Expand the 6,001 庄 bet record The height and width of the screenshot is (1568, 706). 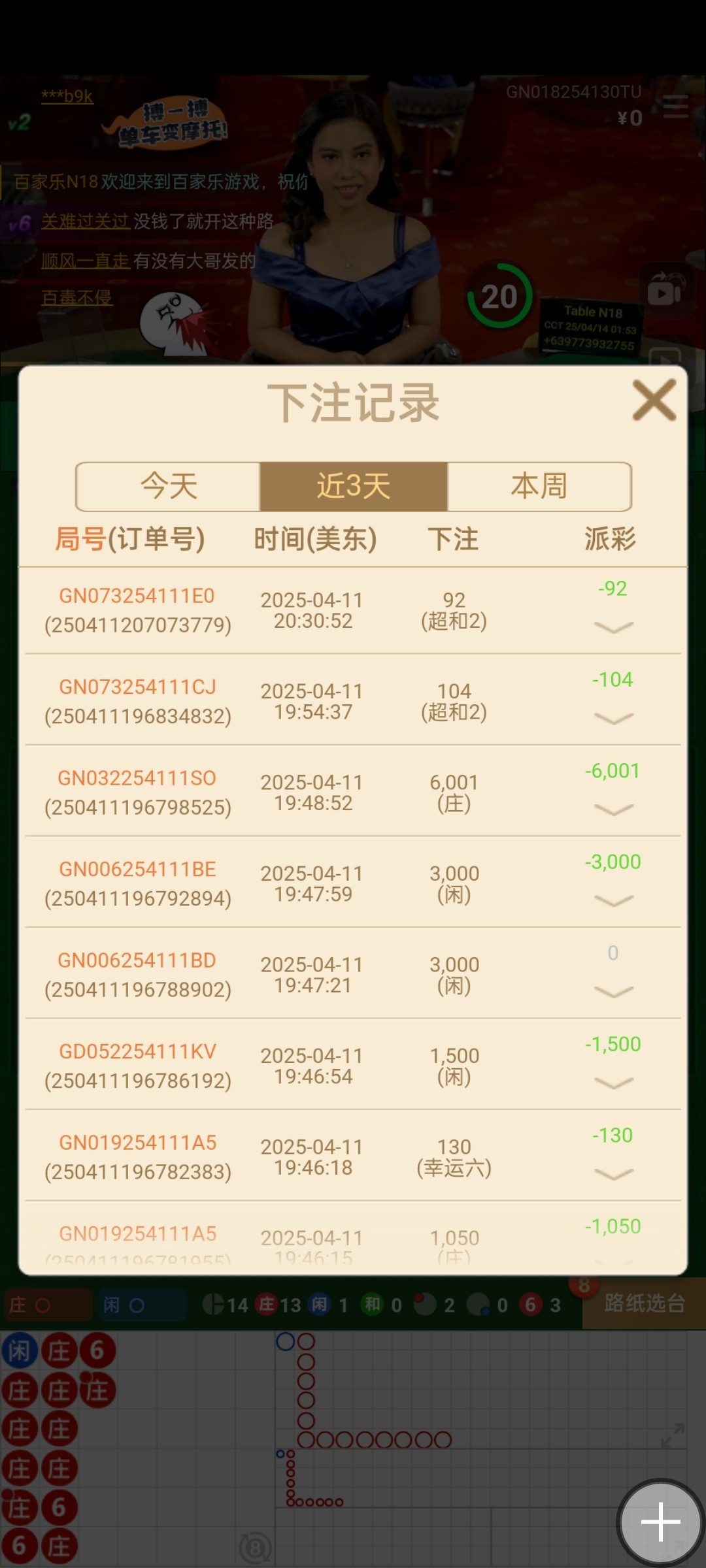pos(613,810)
